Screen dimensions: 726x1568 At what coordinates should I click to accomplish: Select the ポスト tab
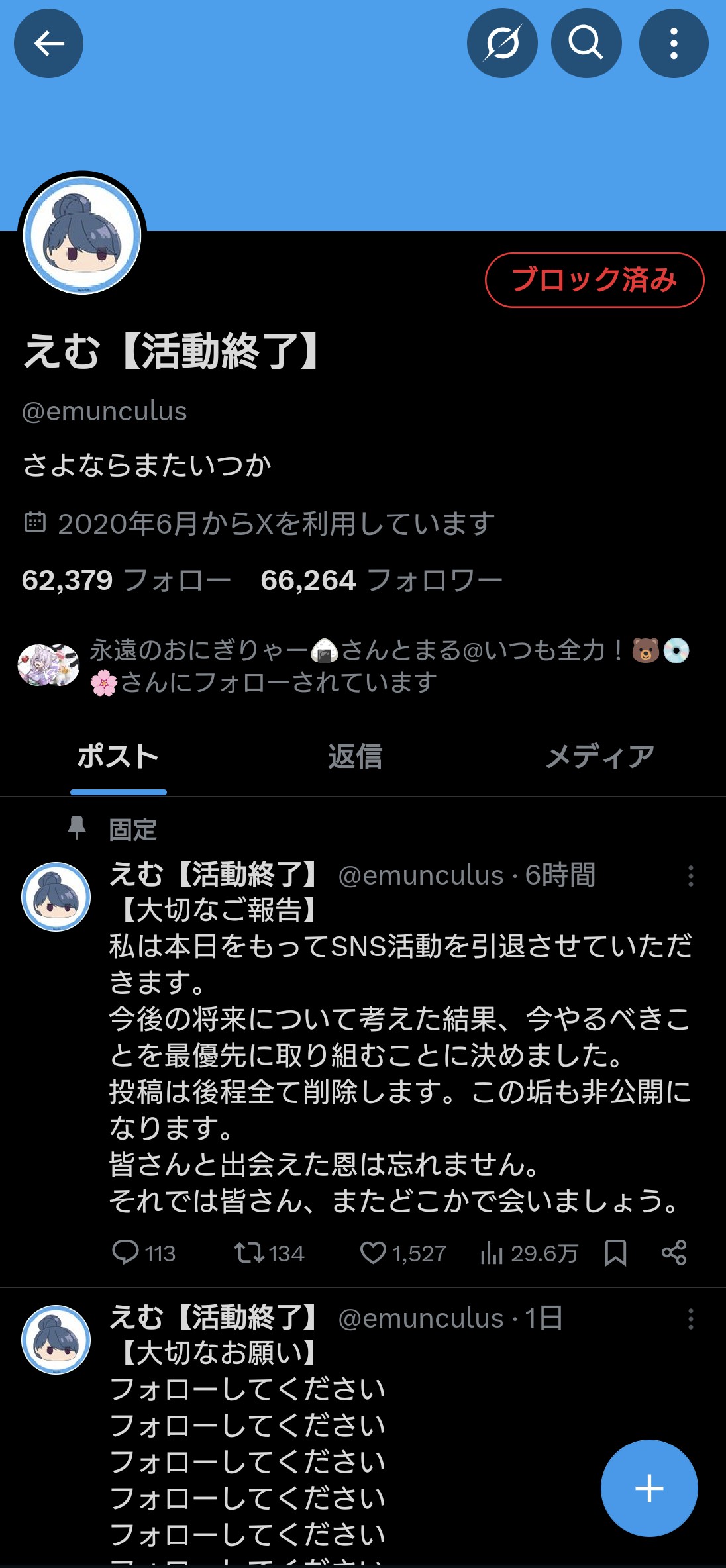(x=119, y=757)
